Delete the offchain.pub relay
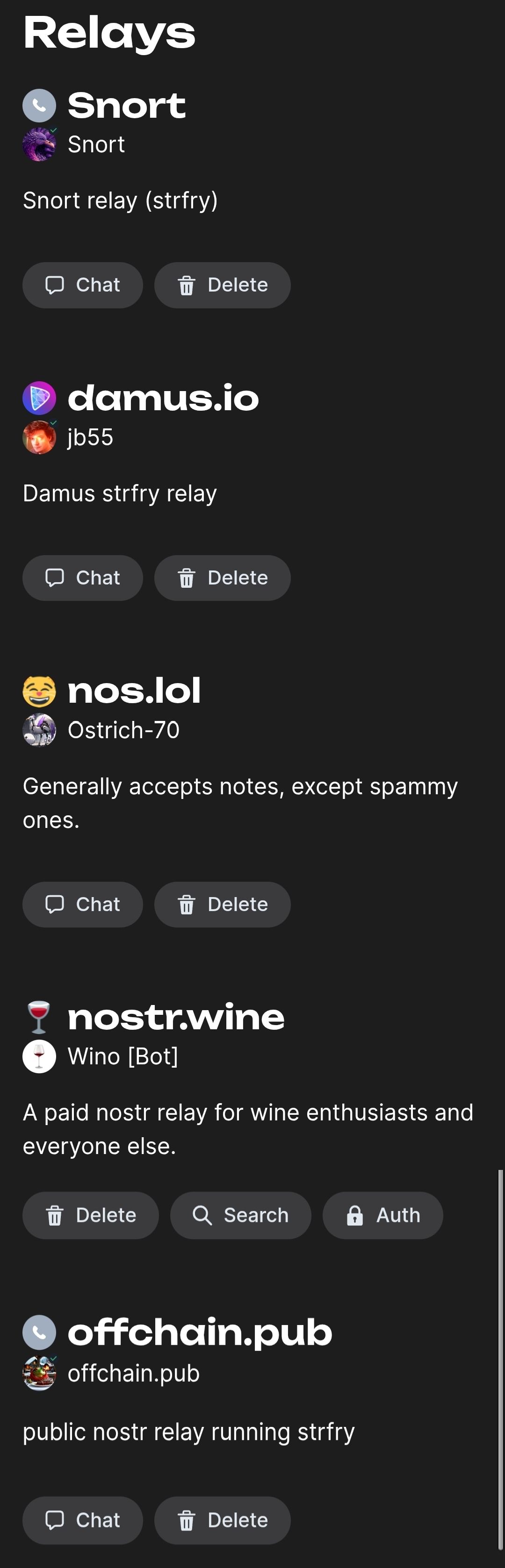The width and height of the screenshot is (505, 1568). coord(222,1520)
